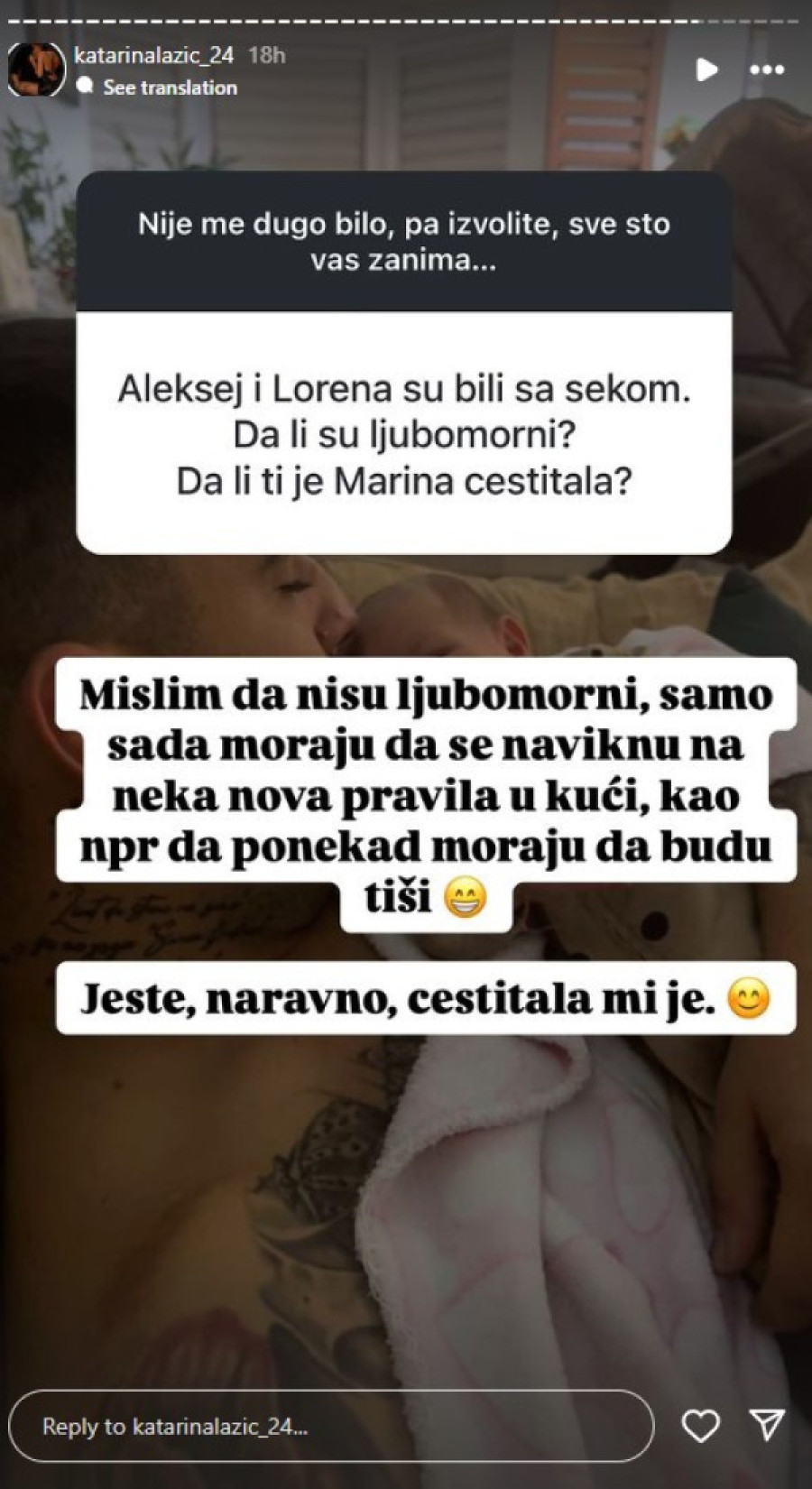Open the three-dot story options menu
Viewport: 812px width, 1489px height.
[767, 69]
